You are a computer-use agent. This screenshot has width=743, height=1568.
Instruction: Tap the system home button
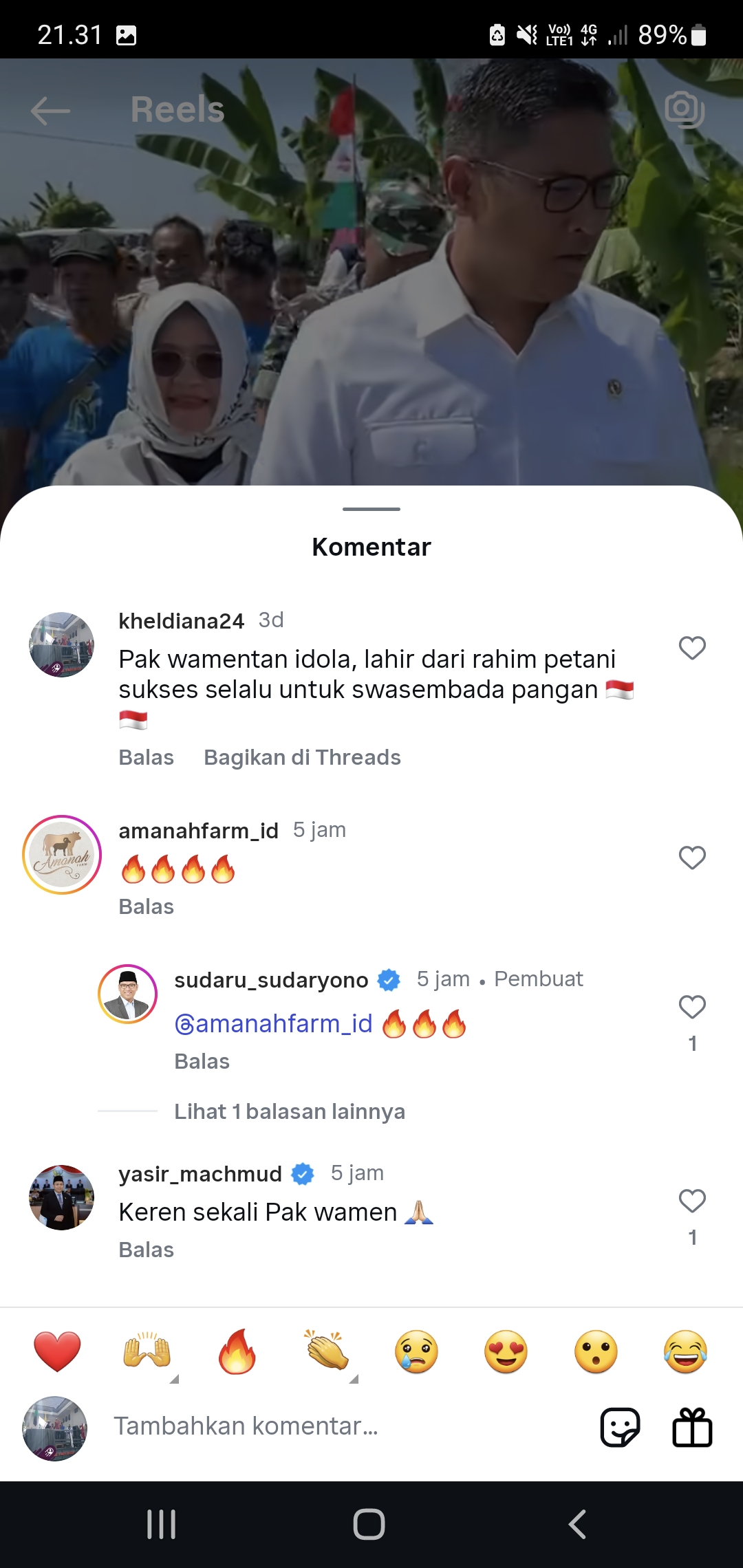click(x=369, y=1524)
